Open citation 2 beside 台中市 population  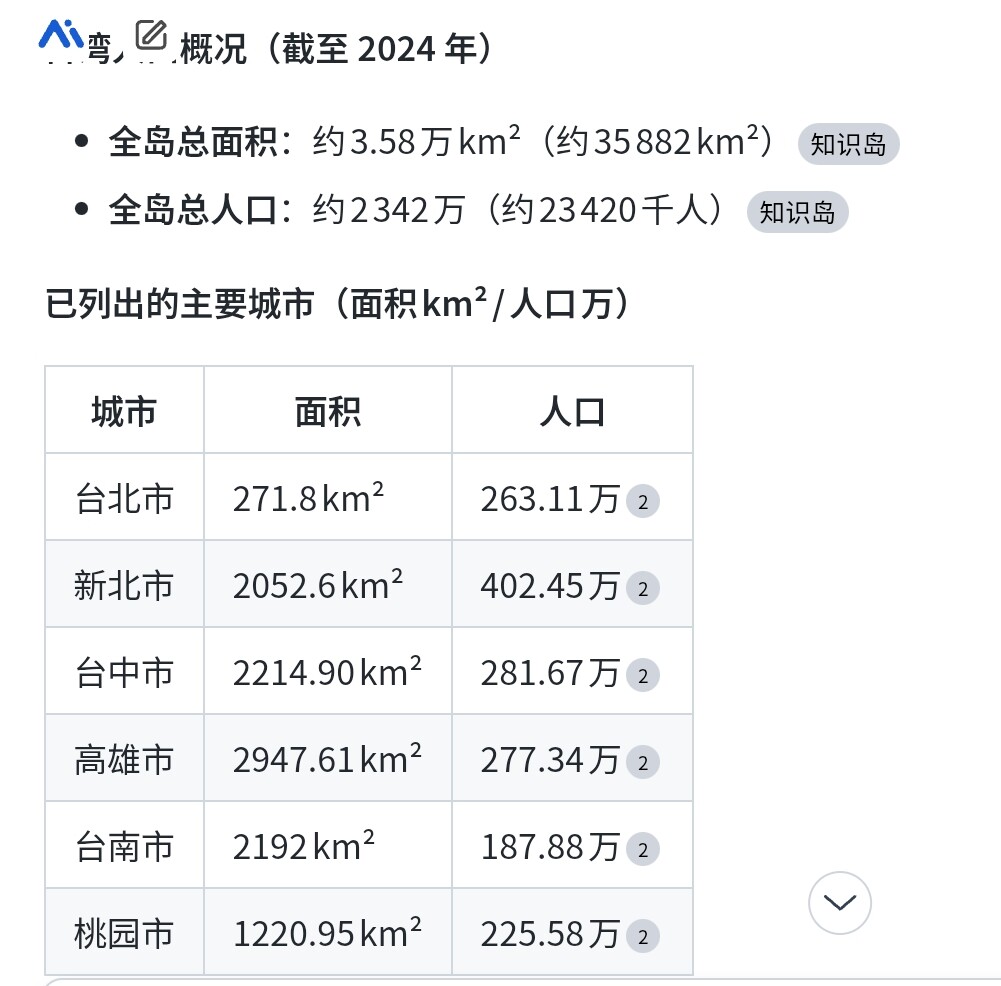[642, 676]
